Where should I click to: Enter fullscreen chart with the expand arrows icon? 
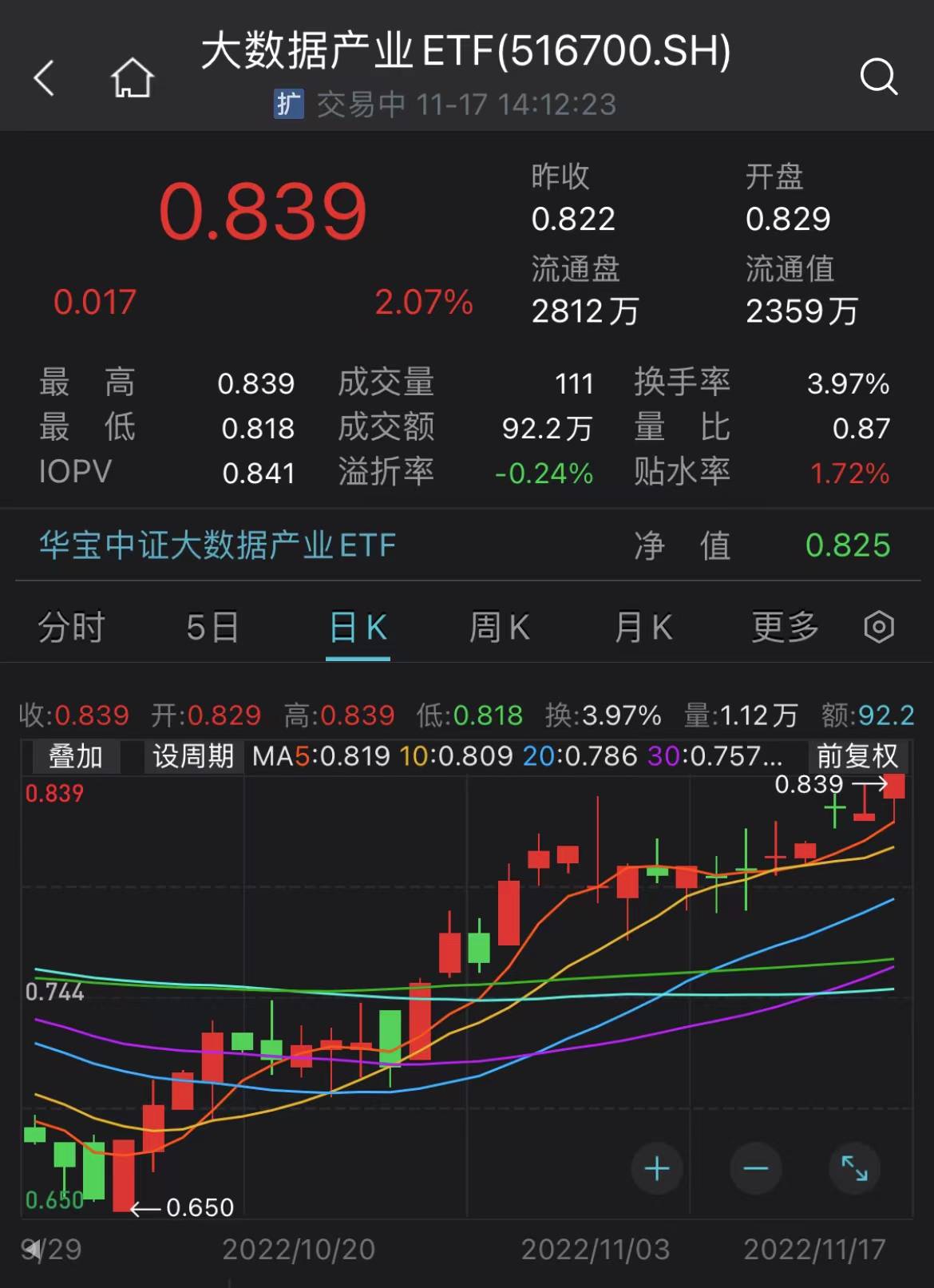pyautogui.click(x=856, y=1168)
